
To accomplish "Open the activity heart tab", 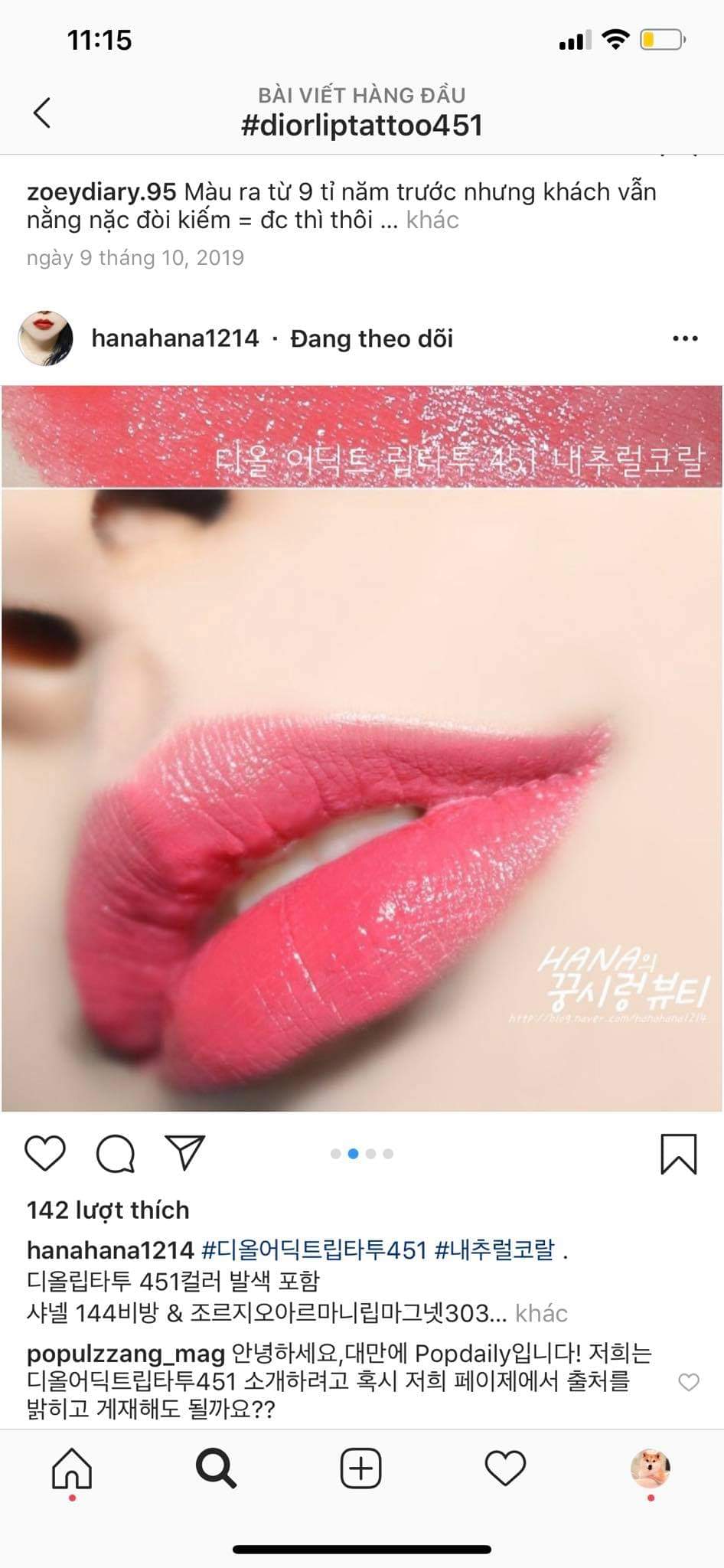I will 505,1468.
